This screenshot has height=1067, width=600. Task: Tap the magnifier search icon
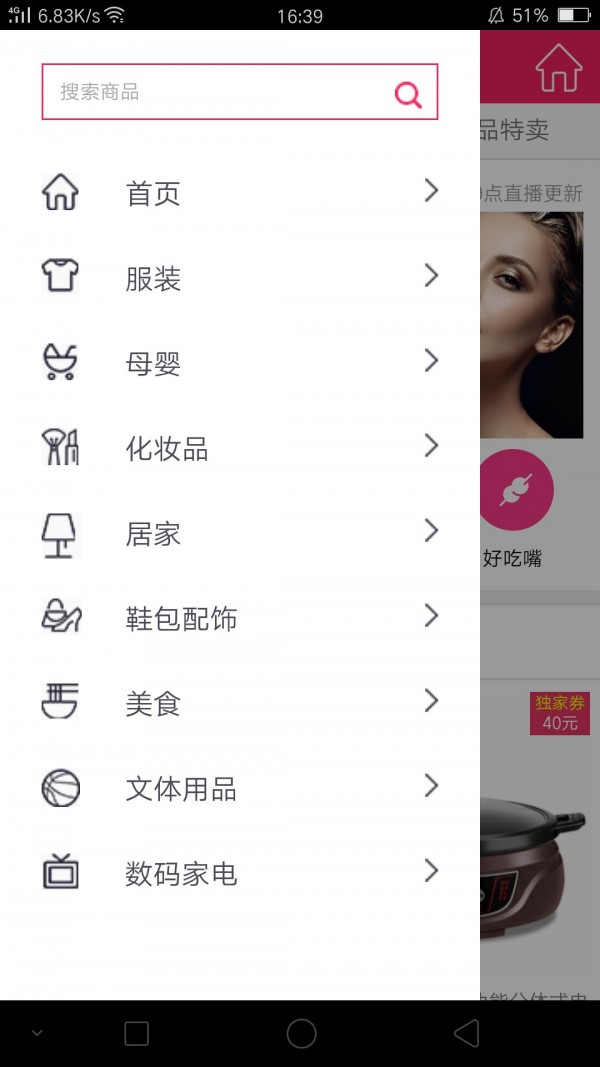tap(408, 94)
